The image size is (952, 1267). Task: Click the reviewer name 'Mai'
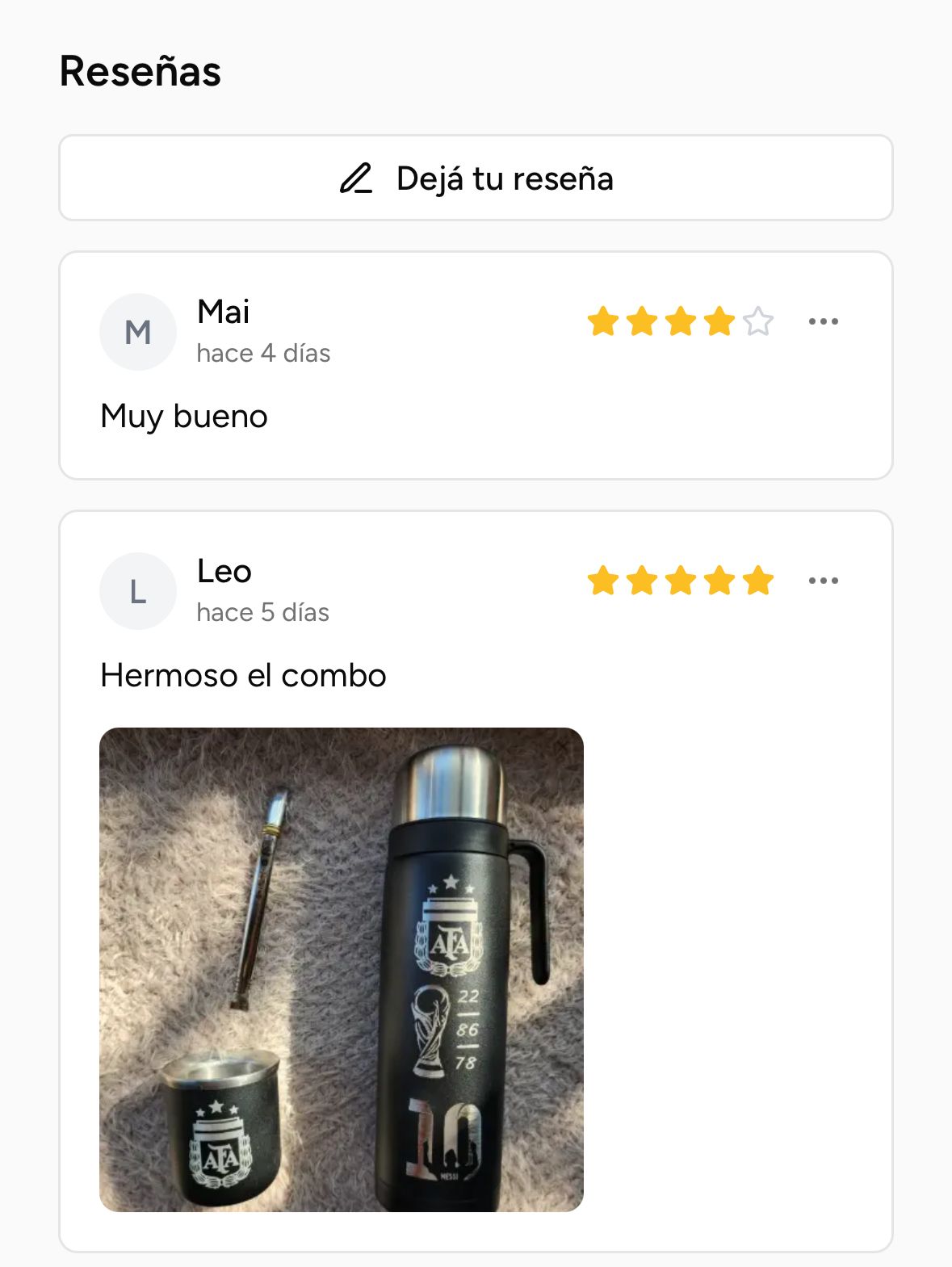pyautogui.click(x=224, y=312)
